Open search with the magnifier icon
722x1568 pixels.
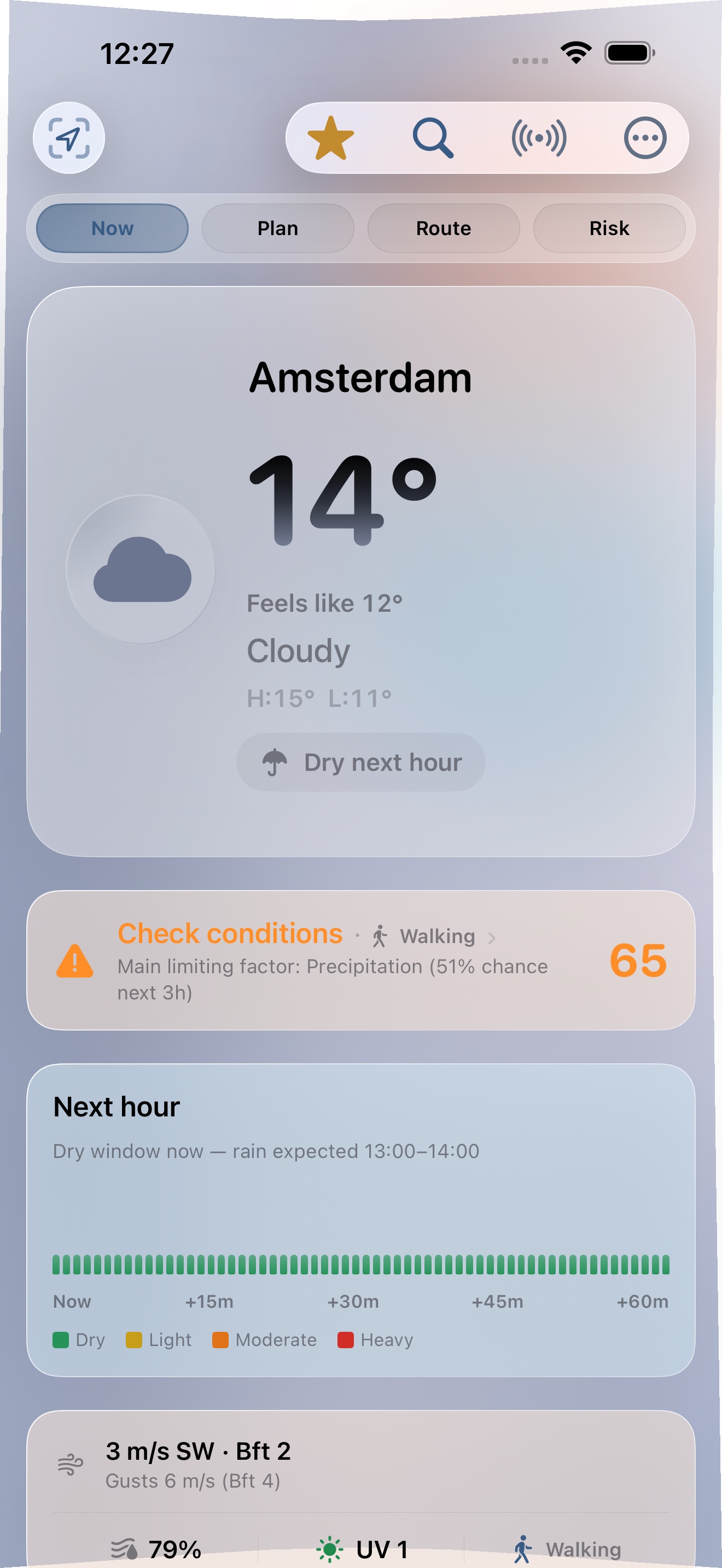point(432,139)
